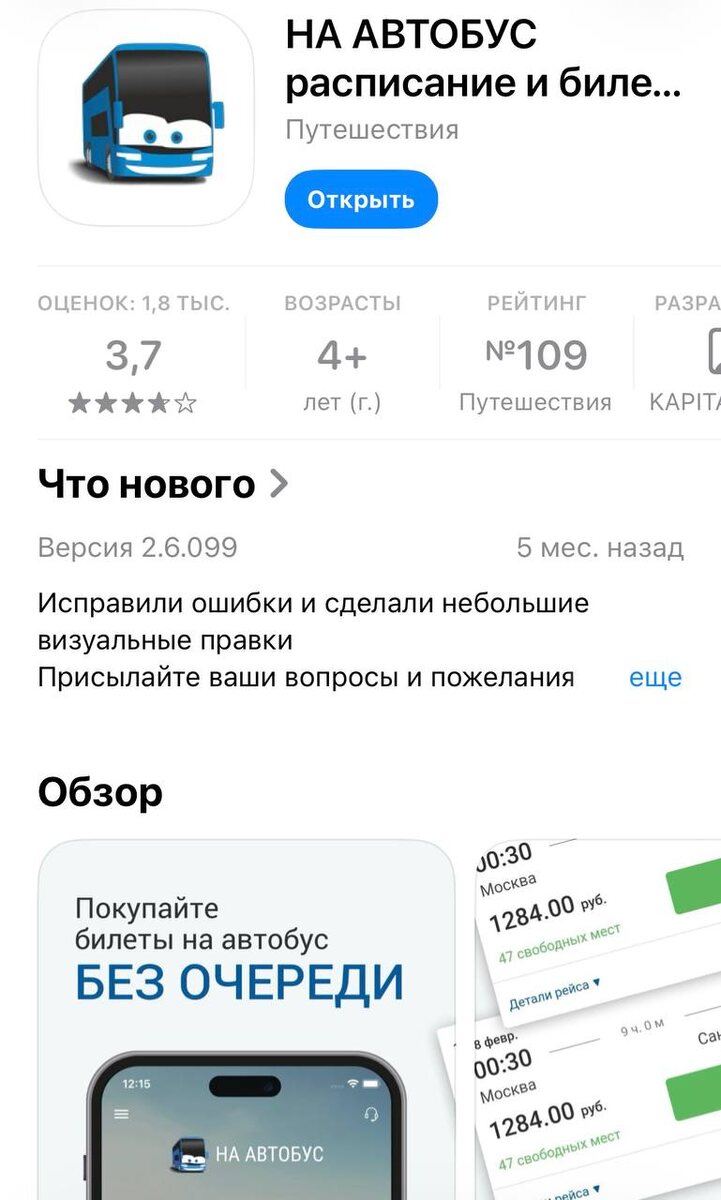Click the battery icon in the screenshot status bar
Screen dimensions: 721x1200
(373, 1083)
